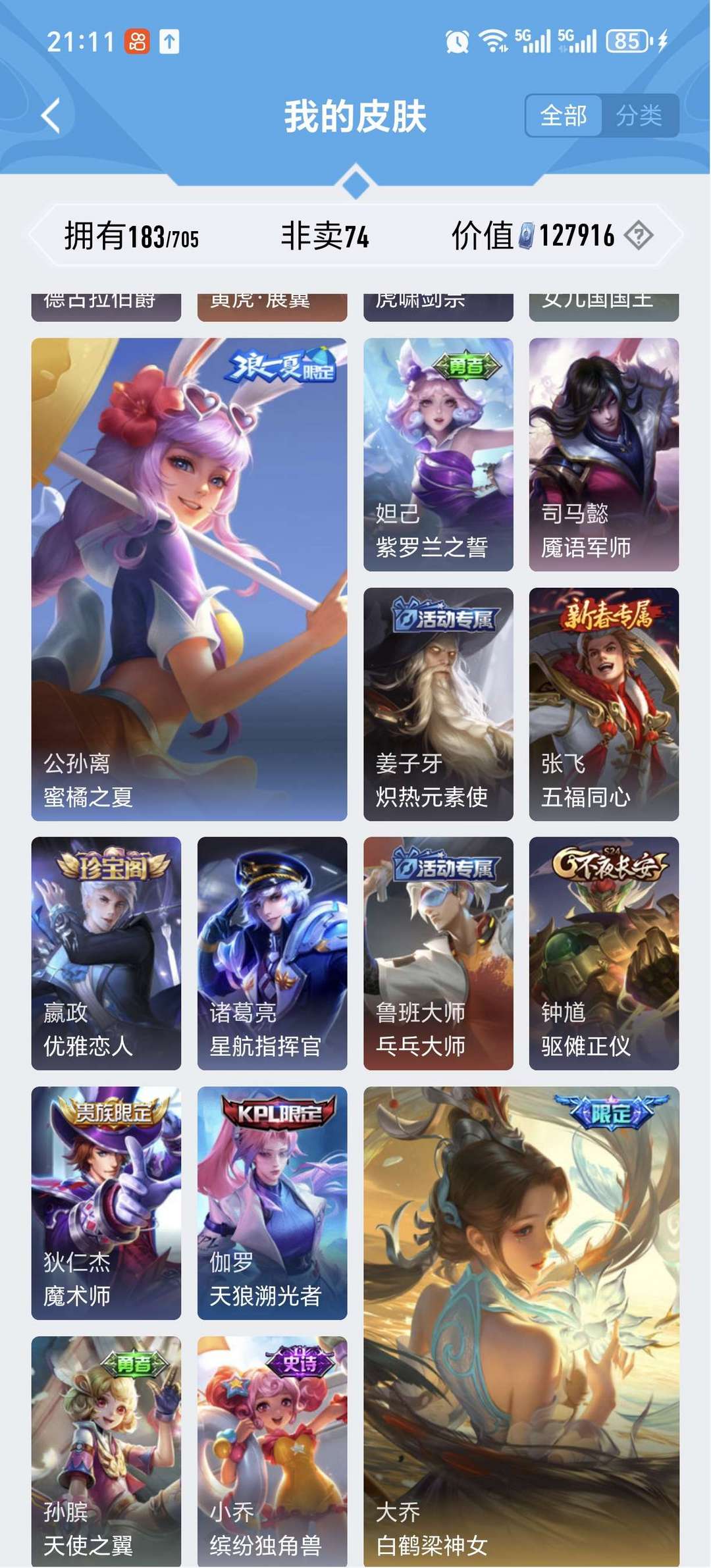
Task: Open 诸葛亮 星航指挥官 skin card
Action: (272, 953)
